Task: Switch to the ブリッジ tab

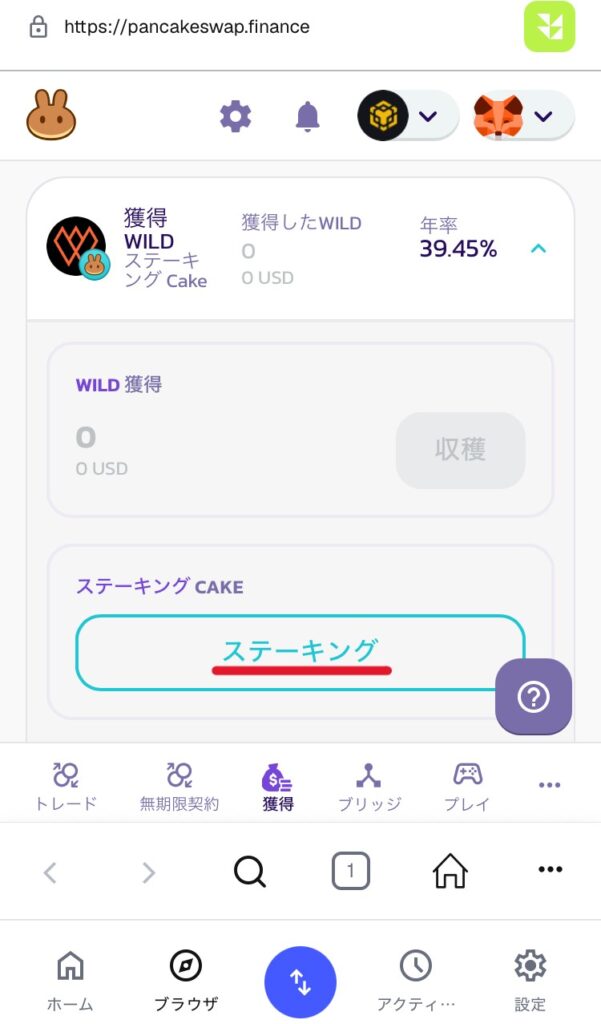Action: point(368,786)
